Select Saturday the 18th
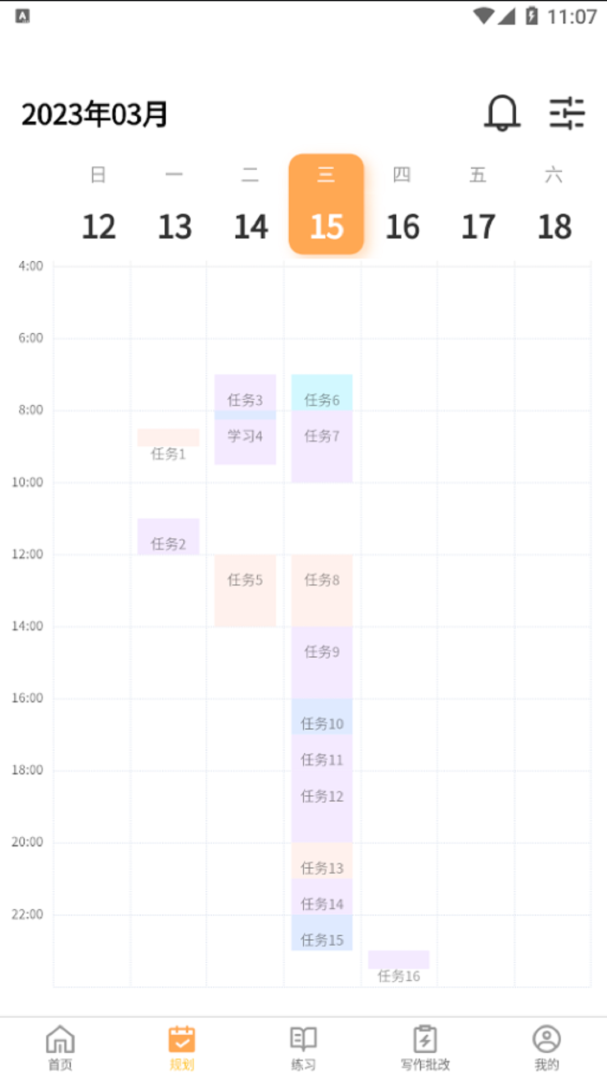Screen dimensions: 607x1080 click(554, 207)
